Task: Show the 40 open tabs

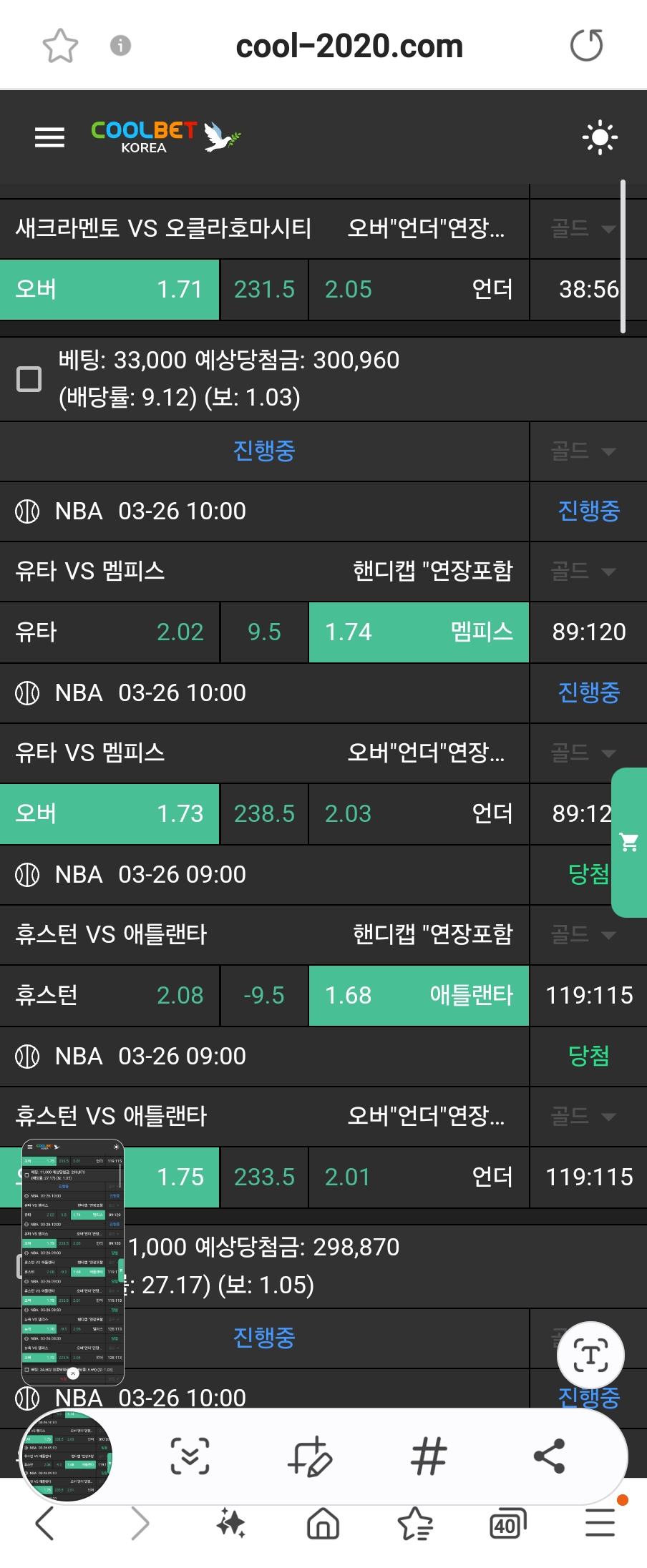Action: pos(507,1524)
